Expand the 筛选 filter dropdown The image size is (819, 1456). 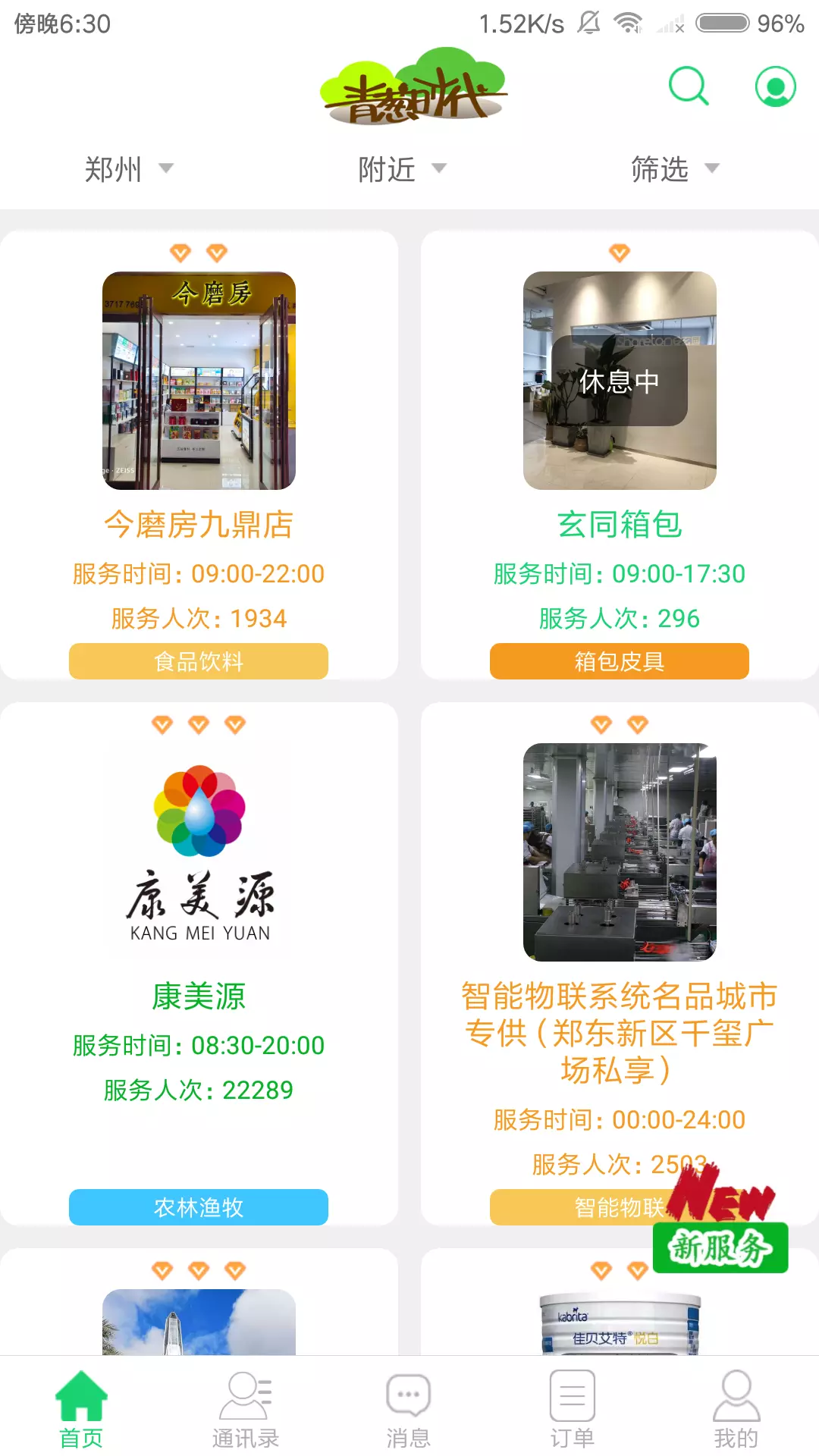(675, 168)
